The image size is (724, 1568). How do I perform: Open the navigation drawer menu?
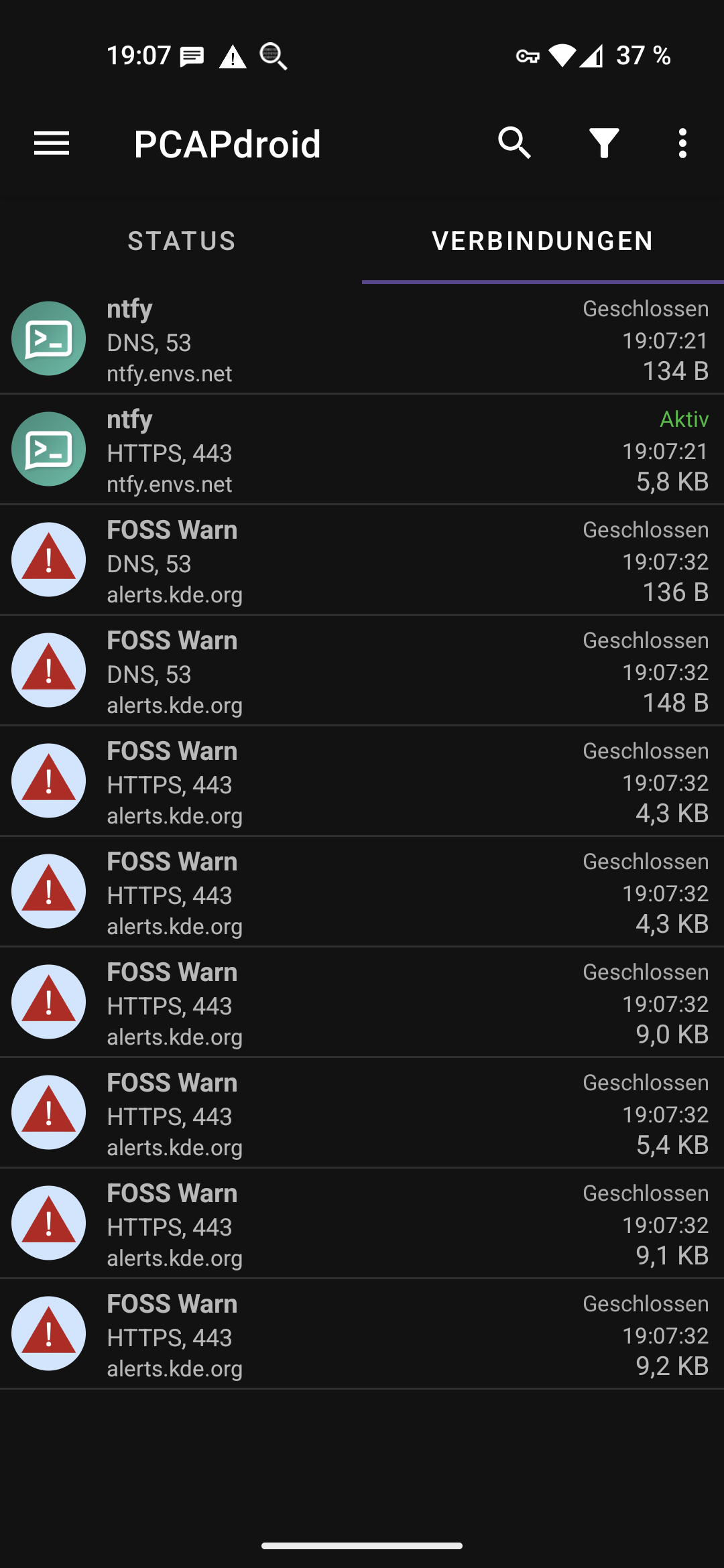(x=52, y=143)
